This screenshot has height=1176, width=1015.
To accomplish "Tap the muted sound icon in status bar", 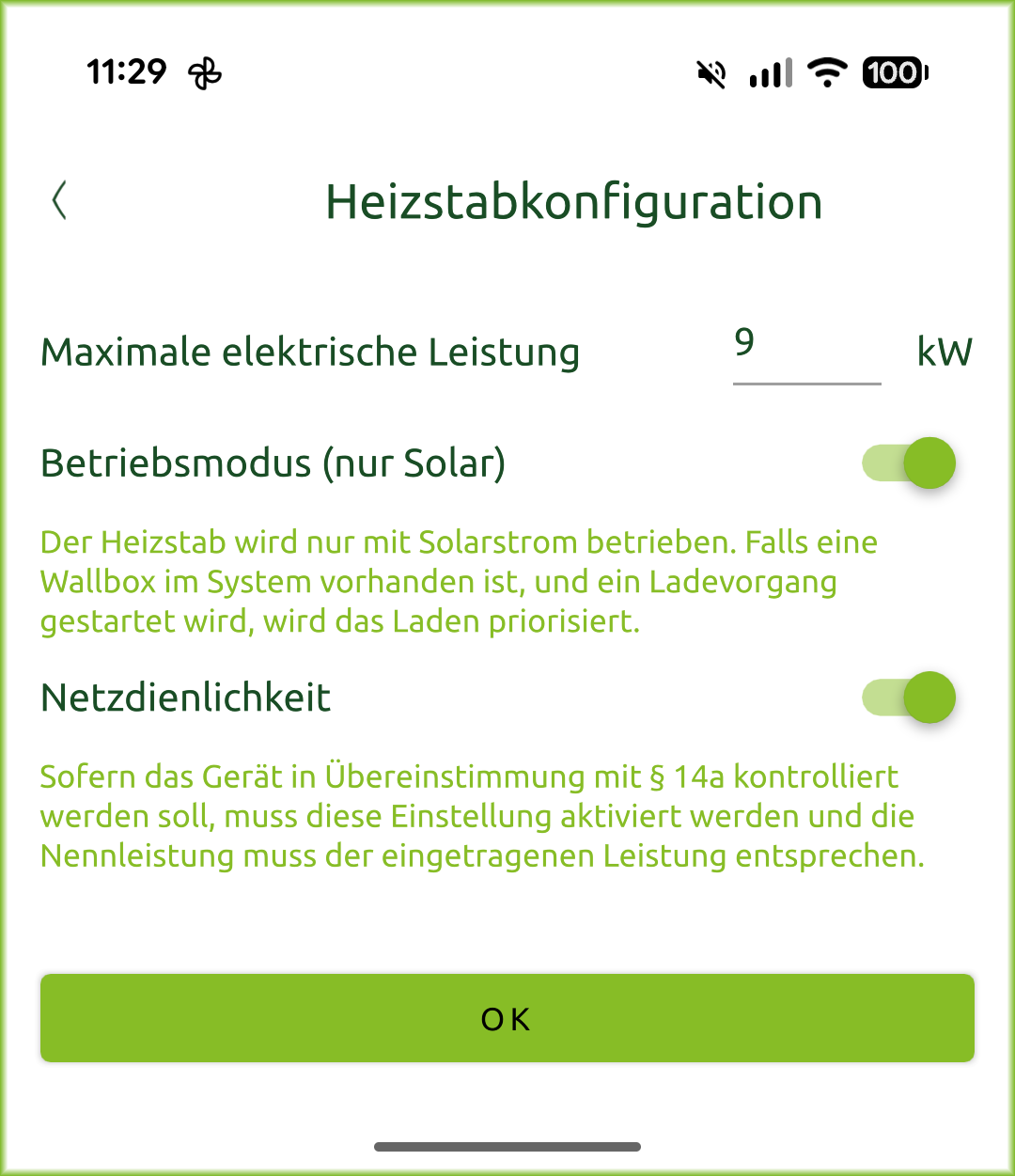I will [x=711, y=73].
